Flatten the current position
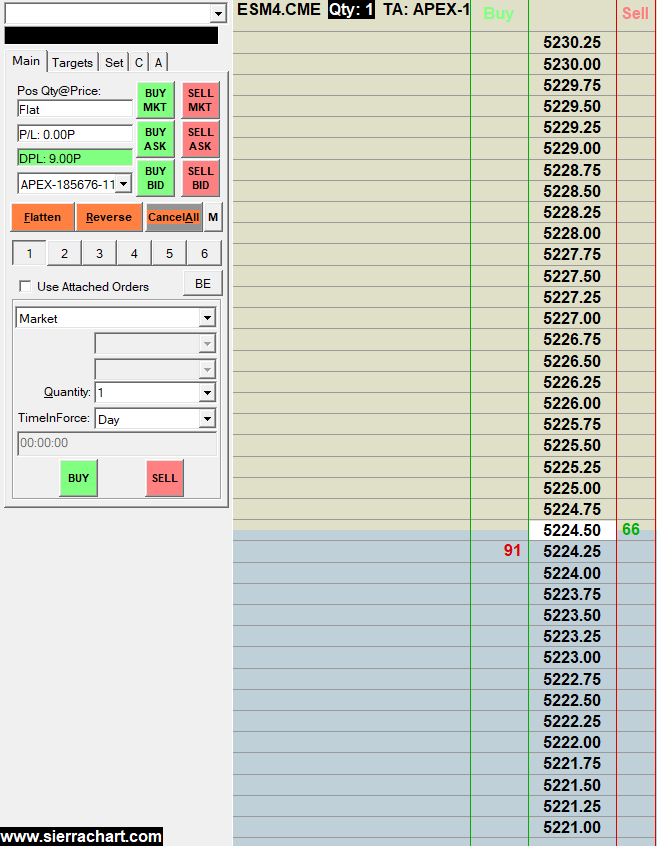 tap(42, 217)
